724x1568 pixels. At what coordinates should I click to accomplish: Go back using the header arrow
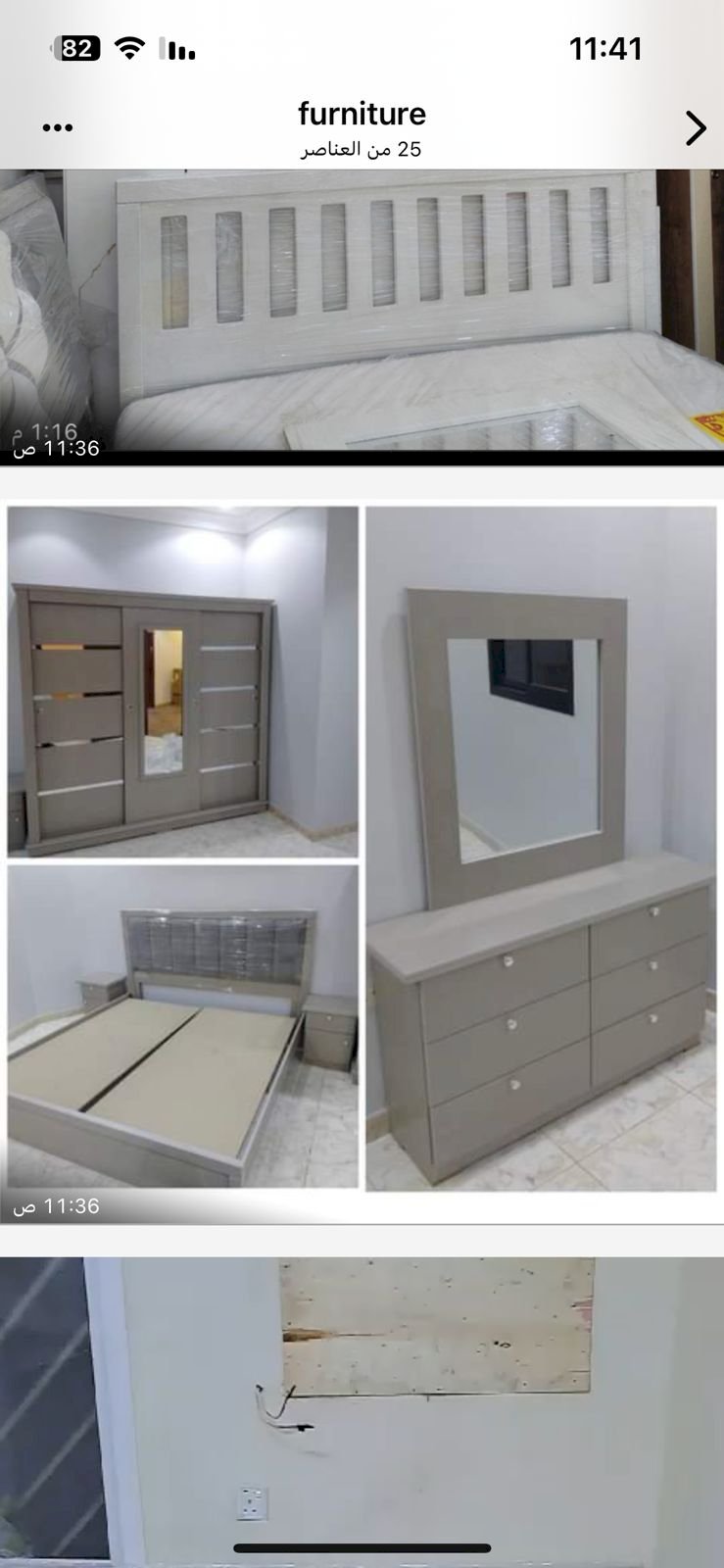695,128
